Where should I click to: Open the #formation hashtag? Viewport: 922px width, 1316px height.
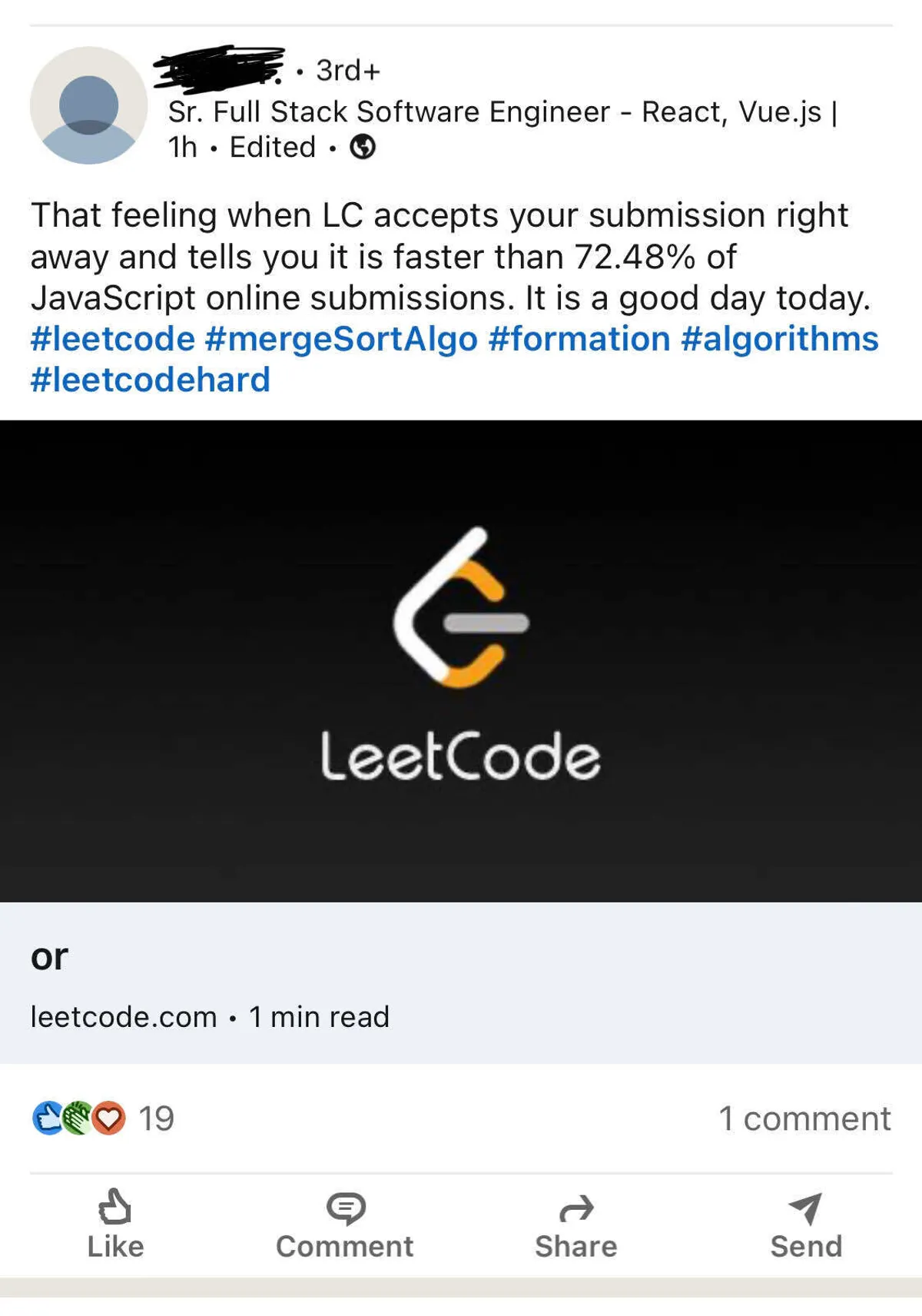[x=579, y=339]
